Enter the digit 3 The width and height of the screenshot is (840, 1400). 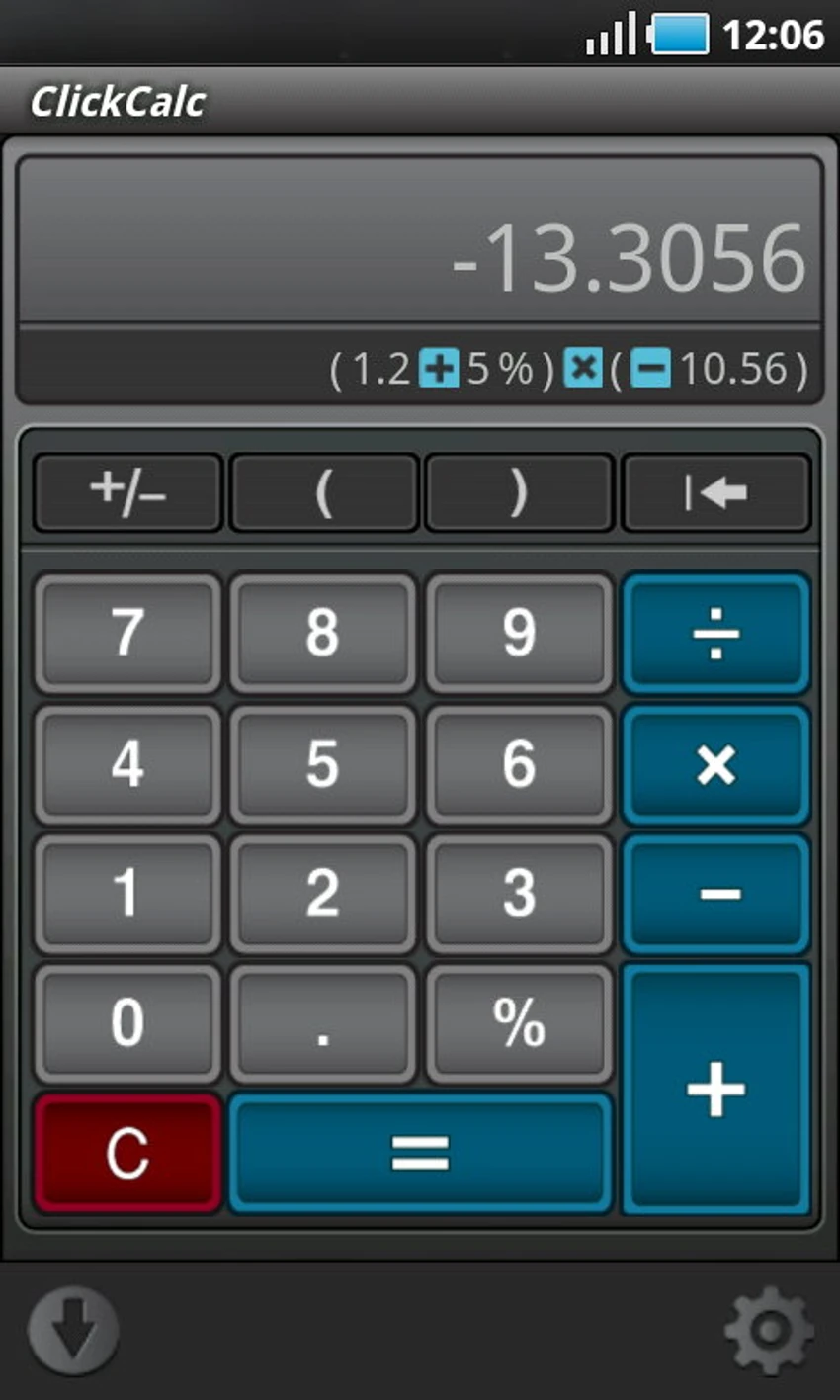pos(519,894)
